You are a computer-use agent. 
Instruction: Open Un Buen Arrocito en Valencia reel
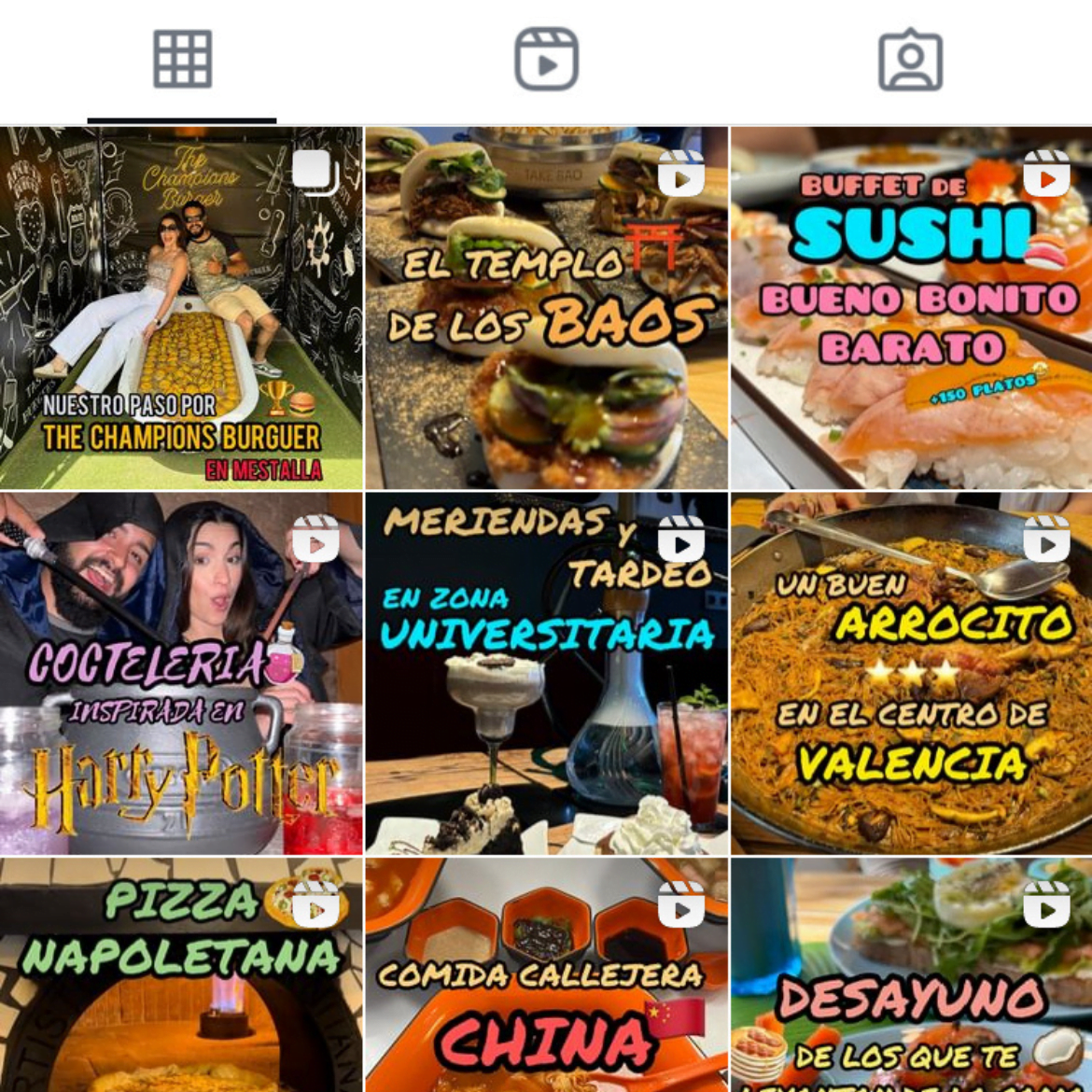[x=911, y=673]
